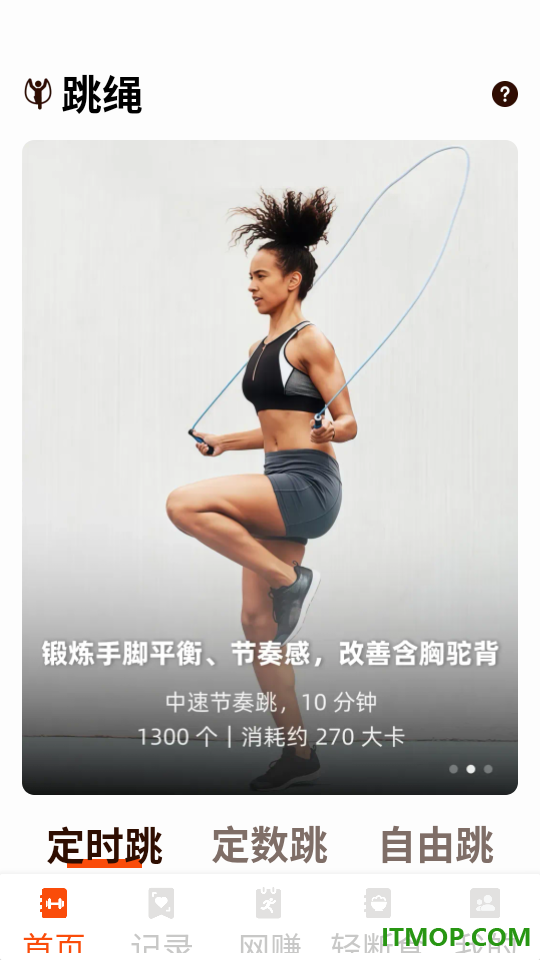Screen dimensions: 540x960
Task: Tap the banner page indicator dots
Action: pyautogui.click(x=470, y=769)
